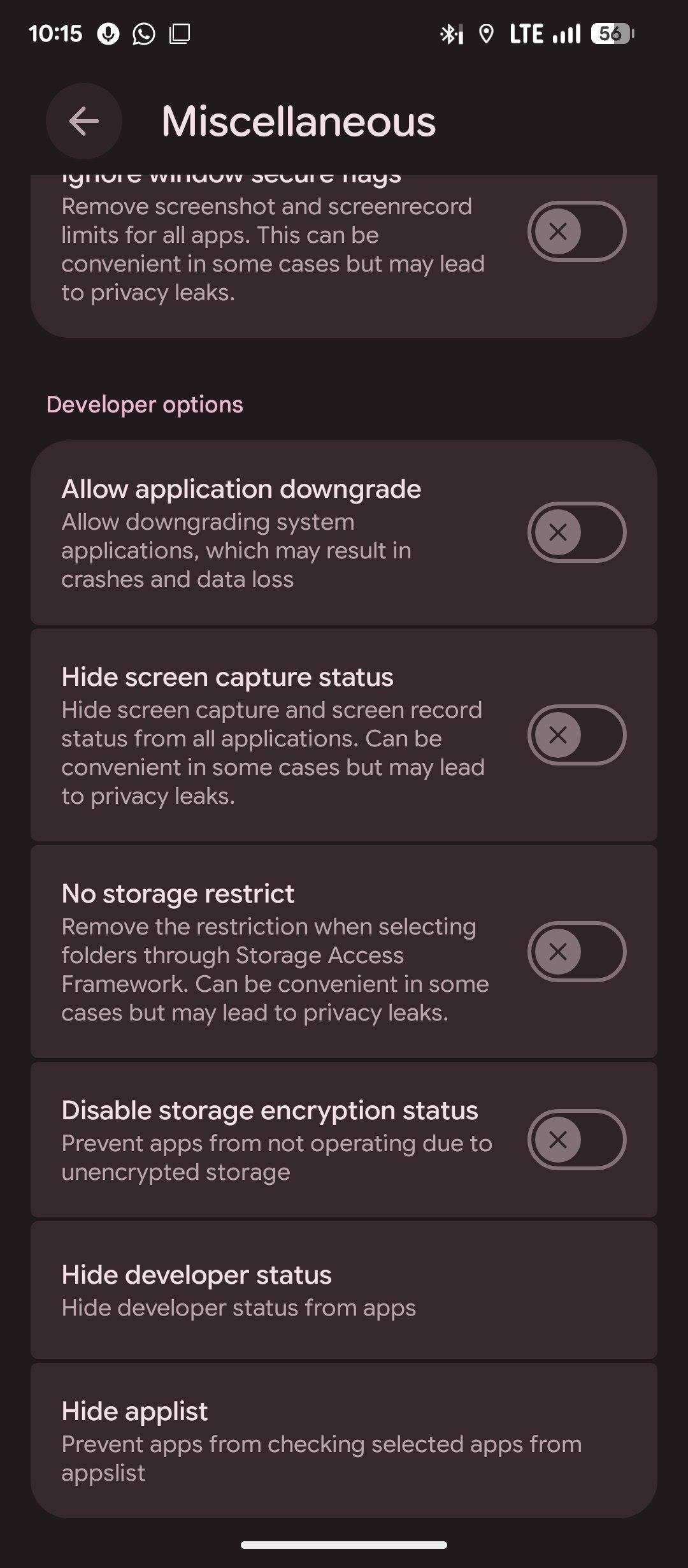Enable Allow application downgrade
The height and width of the screenshot is (1568, 688).
tap(577, 532)
